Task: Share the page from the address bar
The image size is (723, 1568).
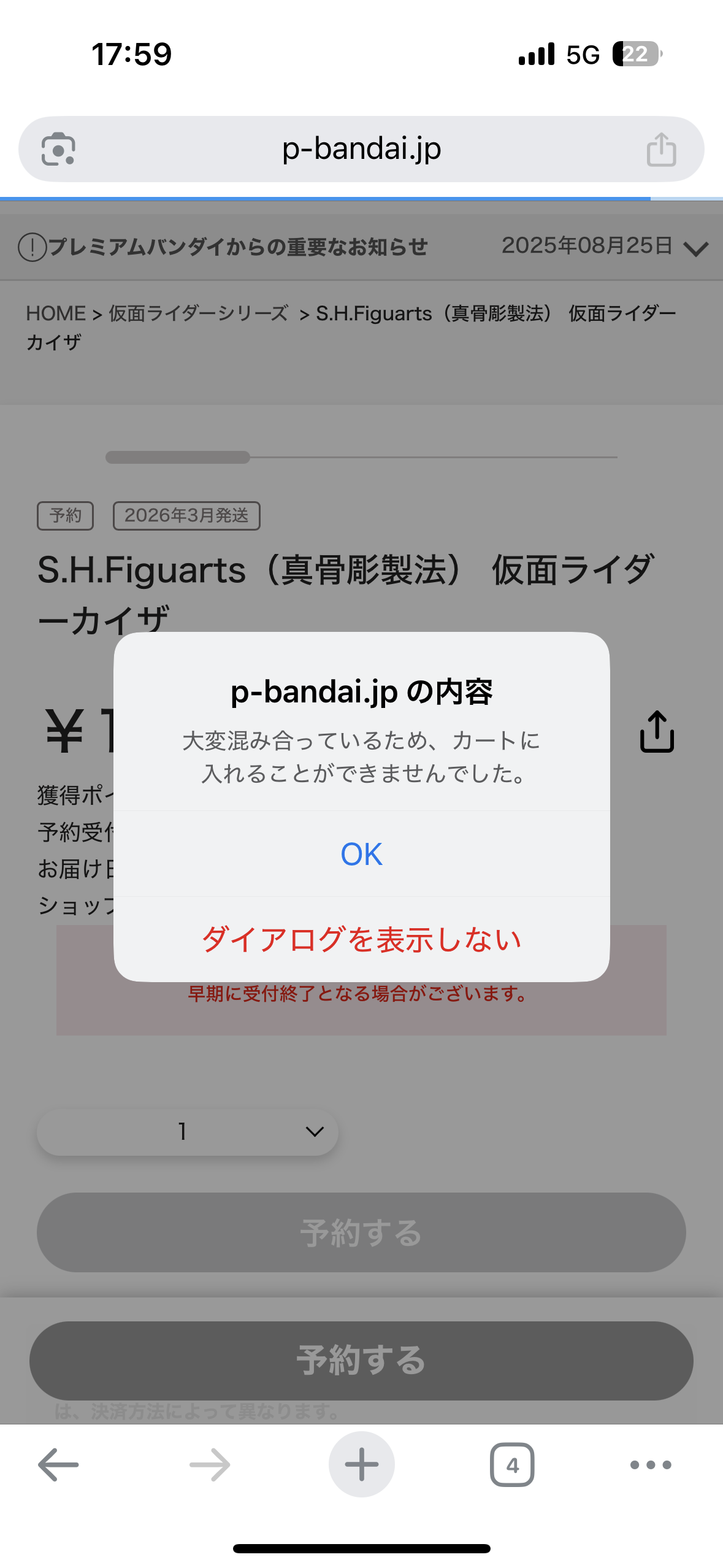Action: pos(661,149)
